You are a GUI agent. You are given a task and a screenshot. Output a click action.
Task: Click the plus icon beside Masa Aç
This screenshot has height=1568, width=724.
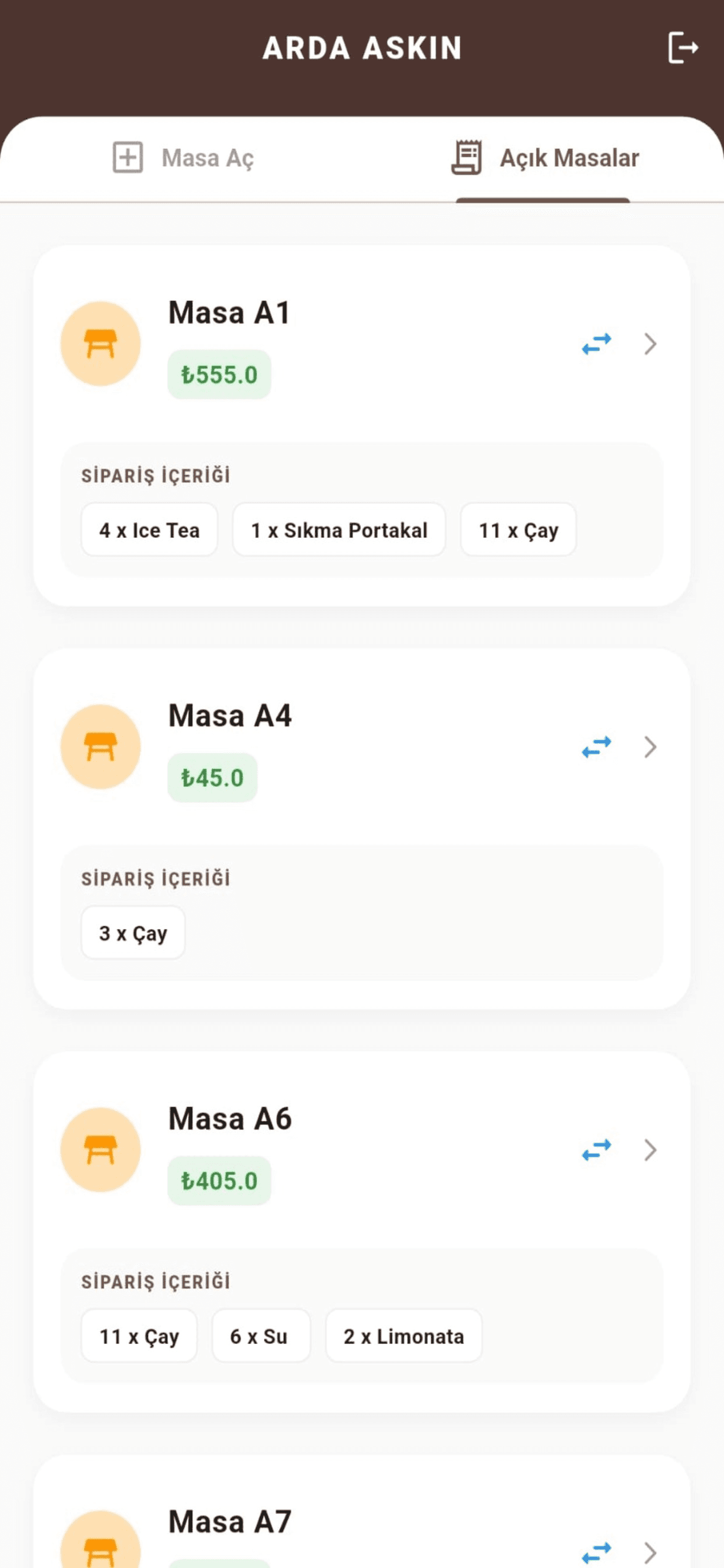click(128, 157)
